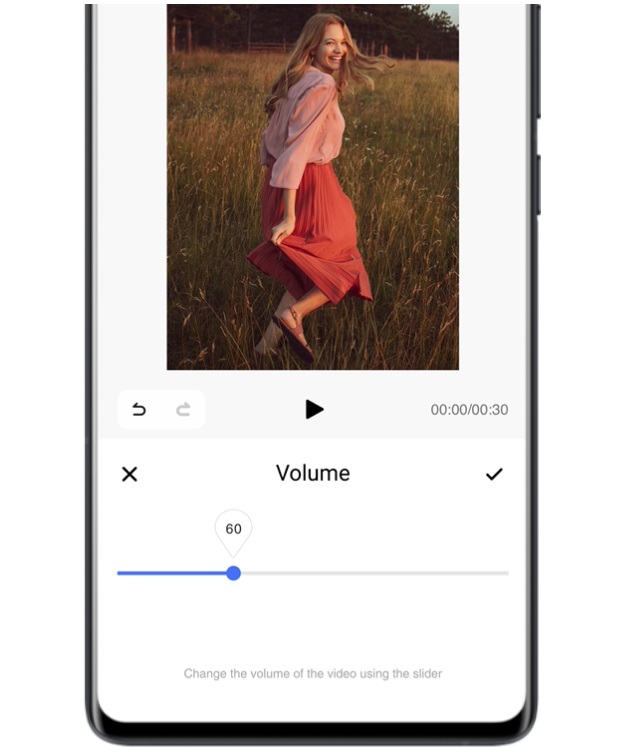Confirm the volume change with the checkmark
The image size is (626, 756).
click(494, 474)
